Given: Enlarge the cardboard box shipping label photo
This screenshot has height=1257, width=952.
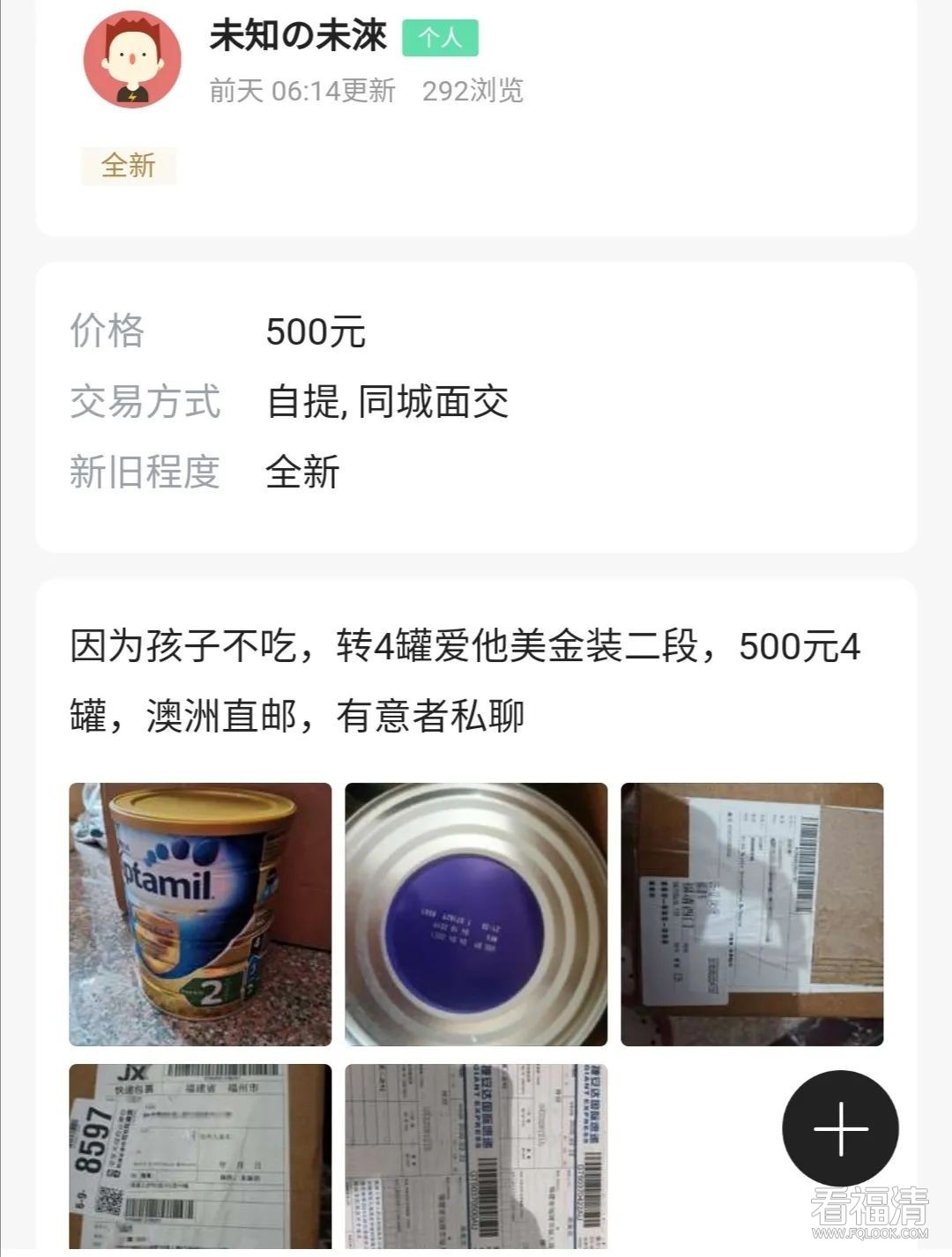Looking at the screenshot, I should [752, 914].
